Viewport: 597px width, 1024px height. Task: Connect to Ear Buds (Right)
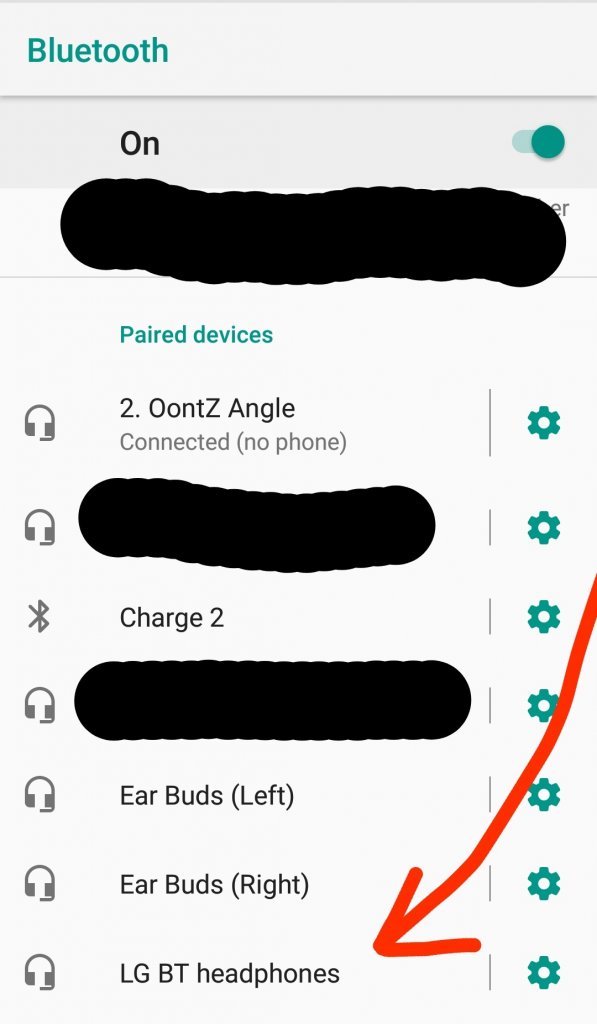pyautogui.click(x=245, y=884)
